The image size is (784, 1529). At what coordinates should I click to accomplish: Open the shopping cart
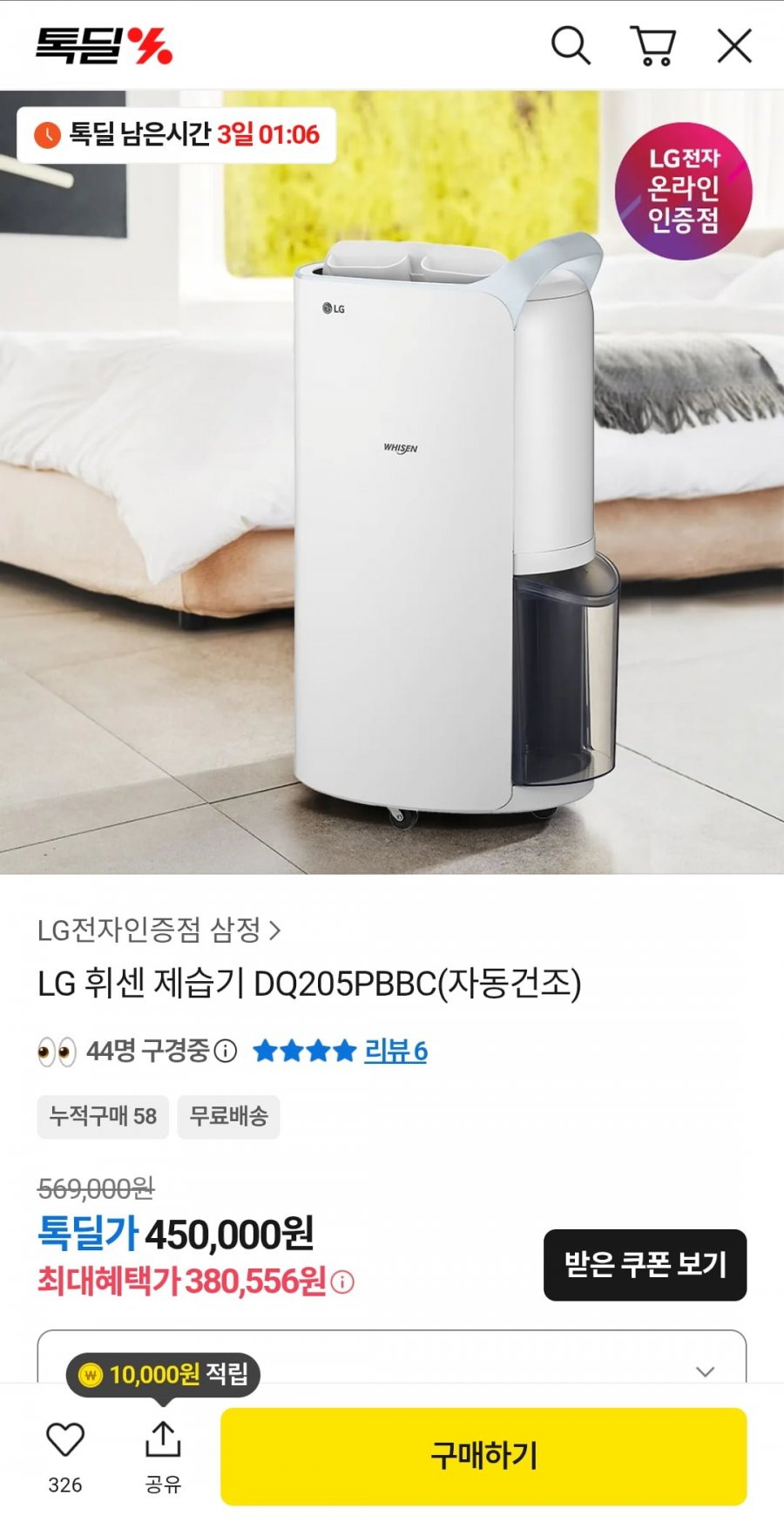click(x=652, y=45)
